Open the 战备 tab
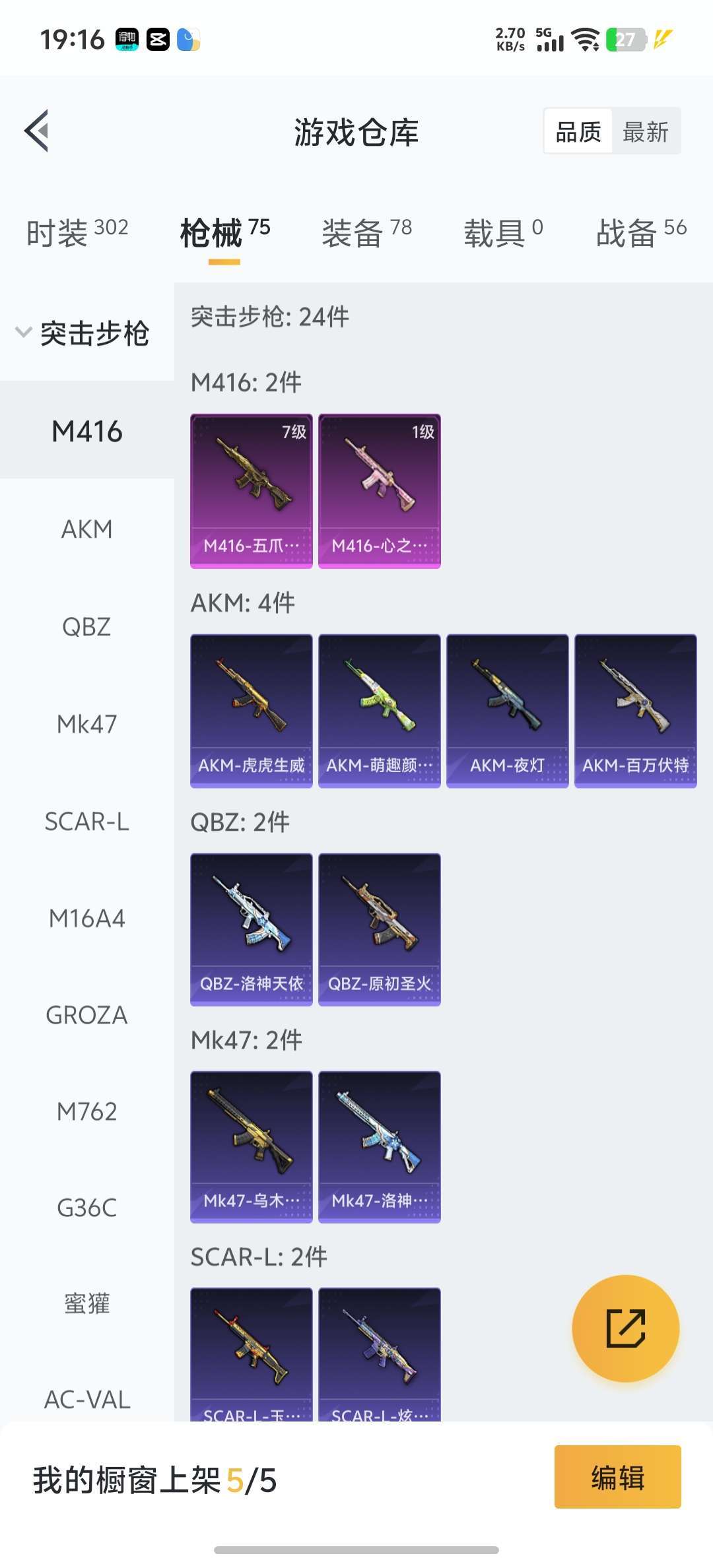Screen dimensions: 713x1568 pyautogui.click(x=641, y=232)
